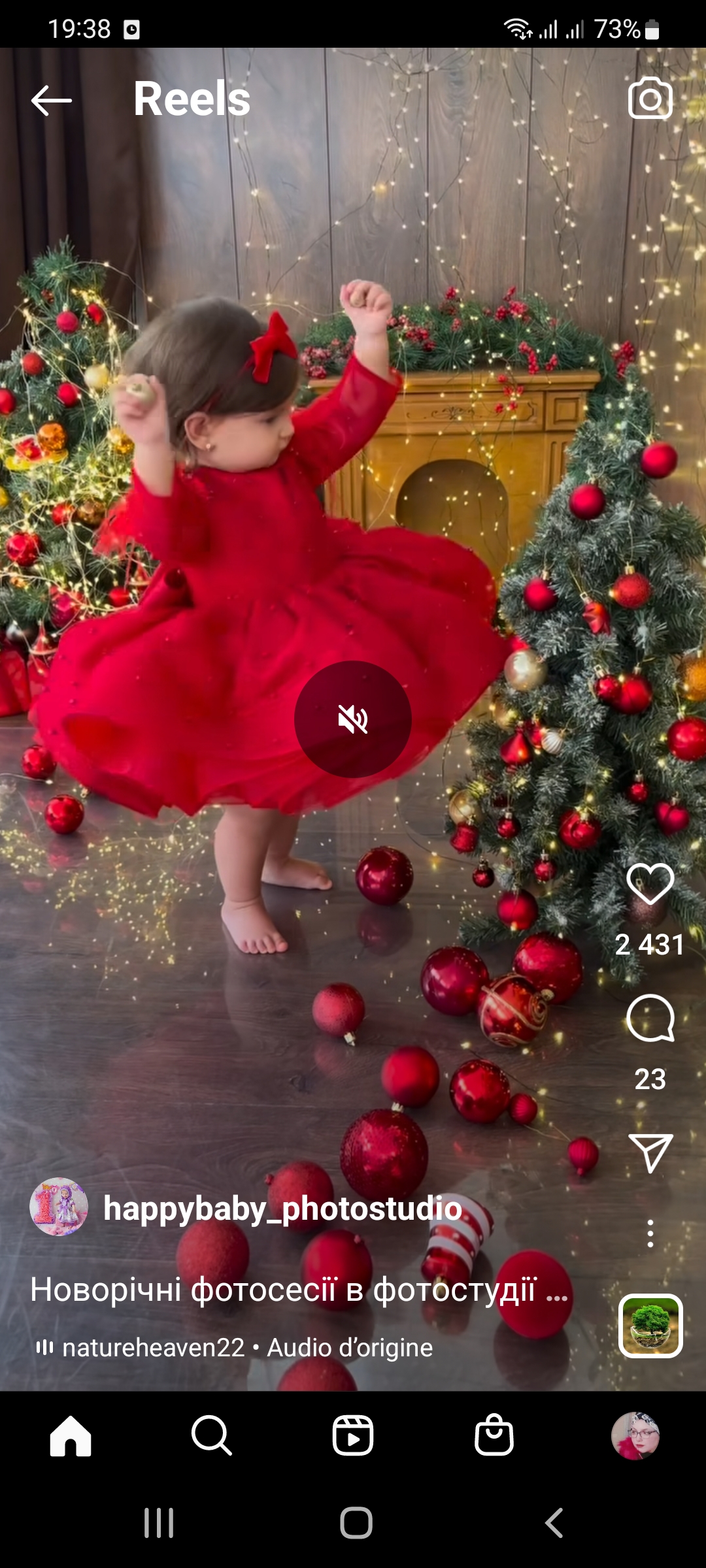This screenshot has width=706, height=1568.
Task: Tap the system back button
Action: tap(554, 1523)
